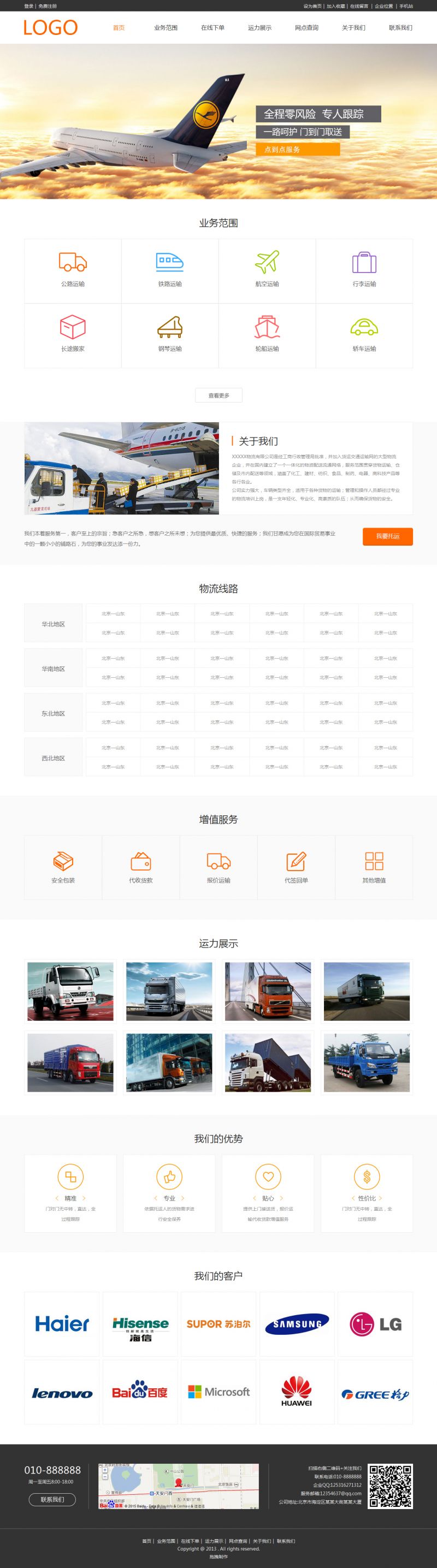
Task: Open 手机站 link in top bar
Action: point(406,6)
